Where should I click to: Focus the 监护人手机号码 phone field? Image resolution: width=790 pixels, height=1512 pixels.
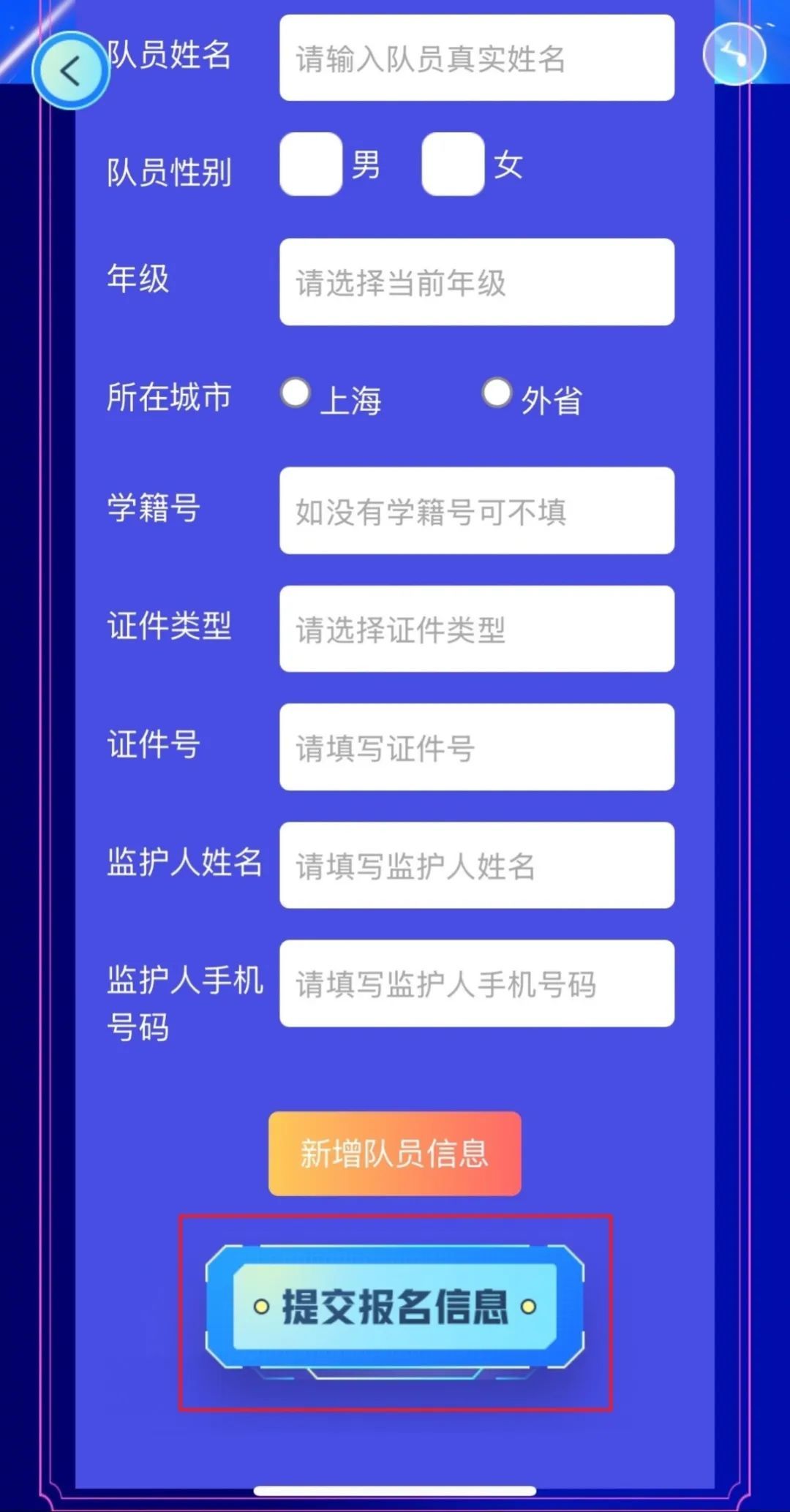(476, 983)
